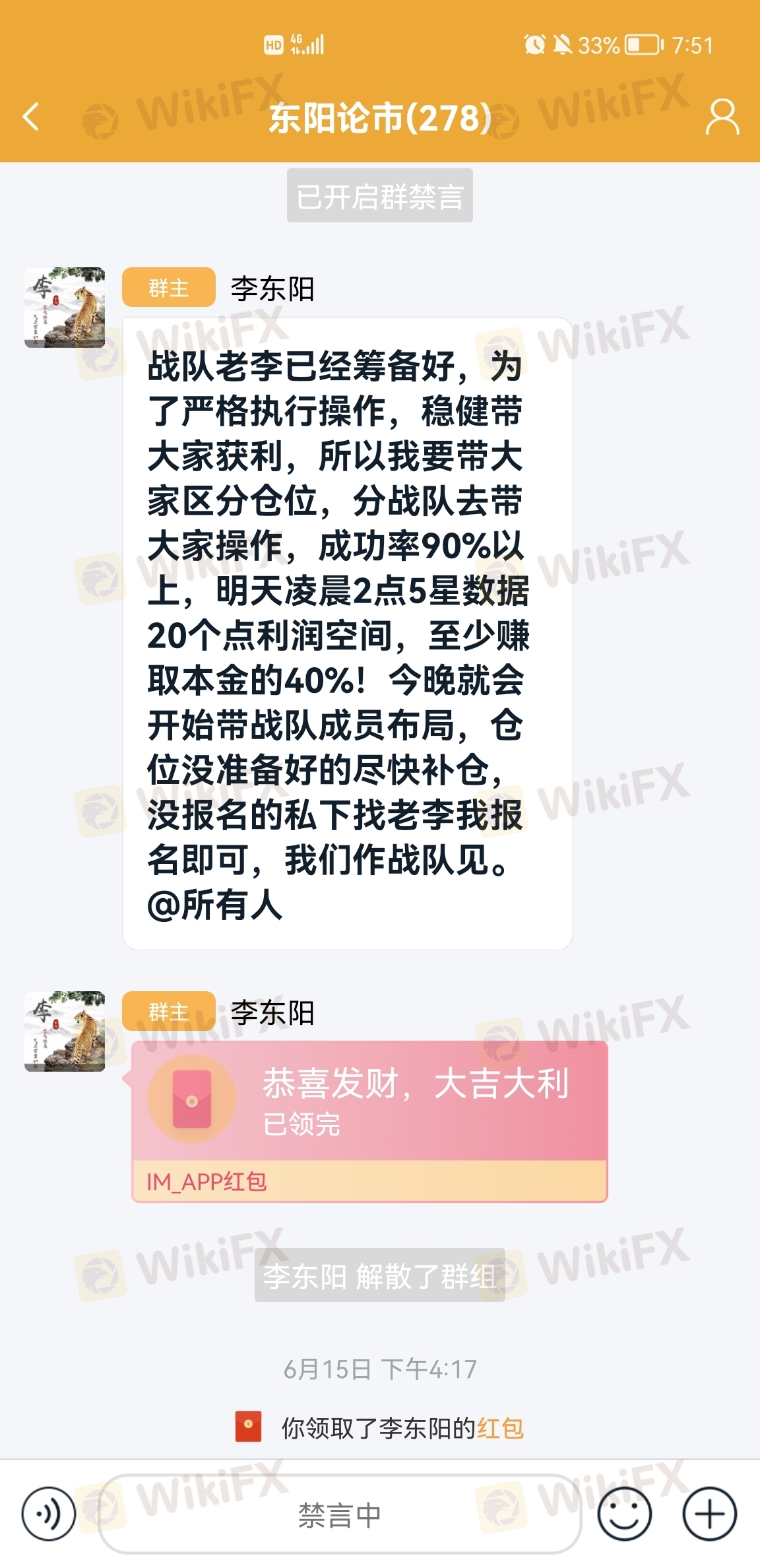The image size is (760, 1568).
Task: Tap 李东阳's avatar beside the long message
Action: pos(65,307)
